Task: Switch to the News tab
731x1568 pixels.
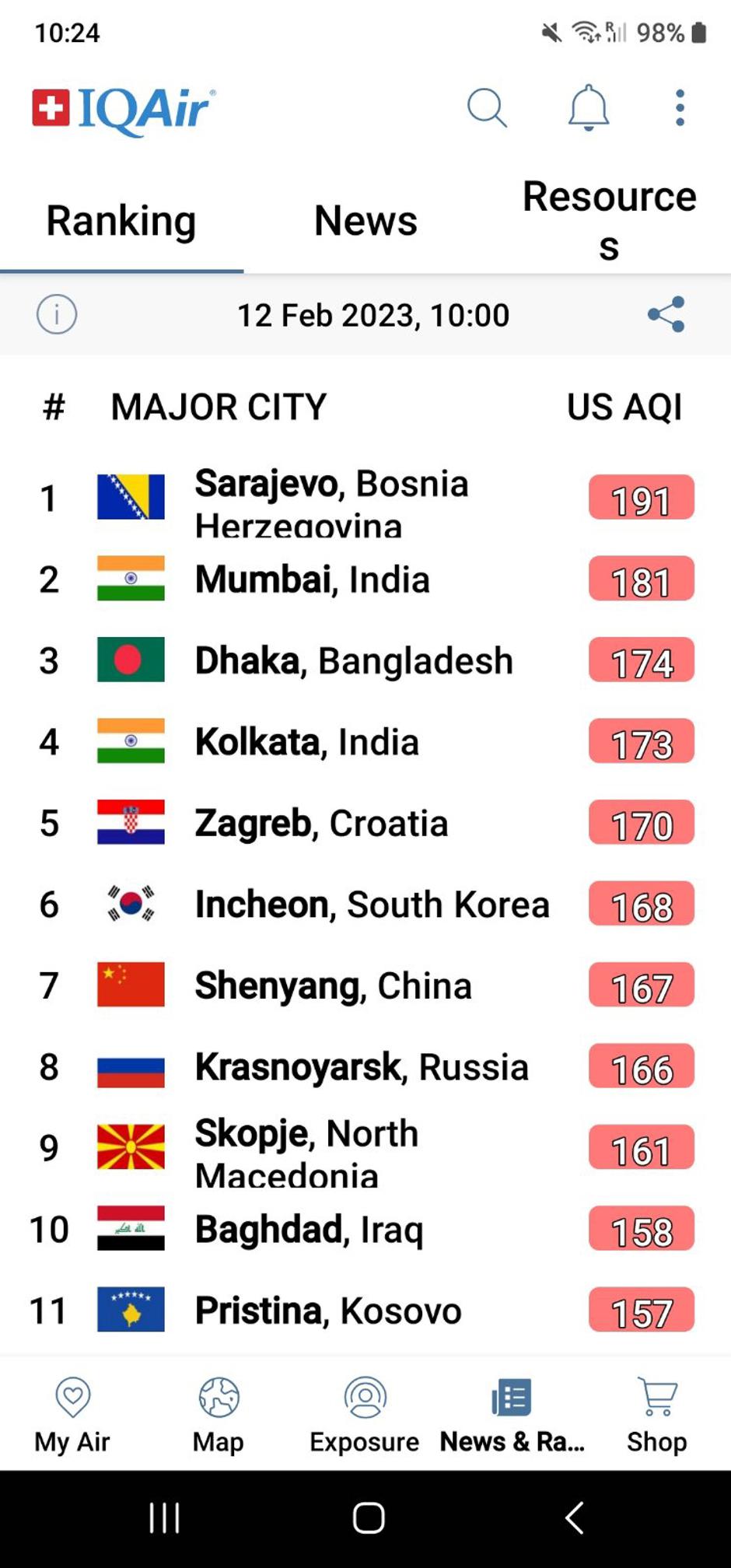Action: 365,221
